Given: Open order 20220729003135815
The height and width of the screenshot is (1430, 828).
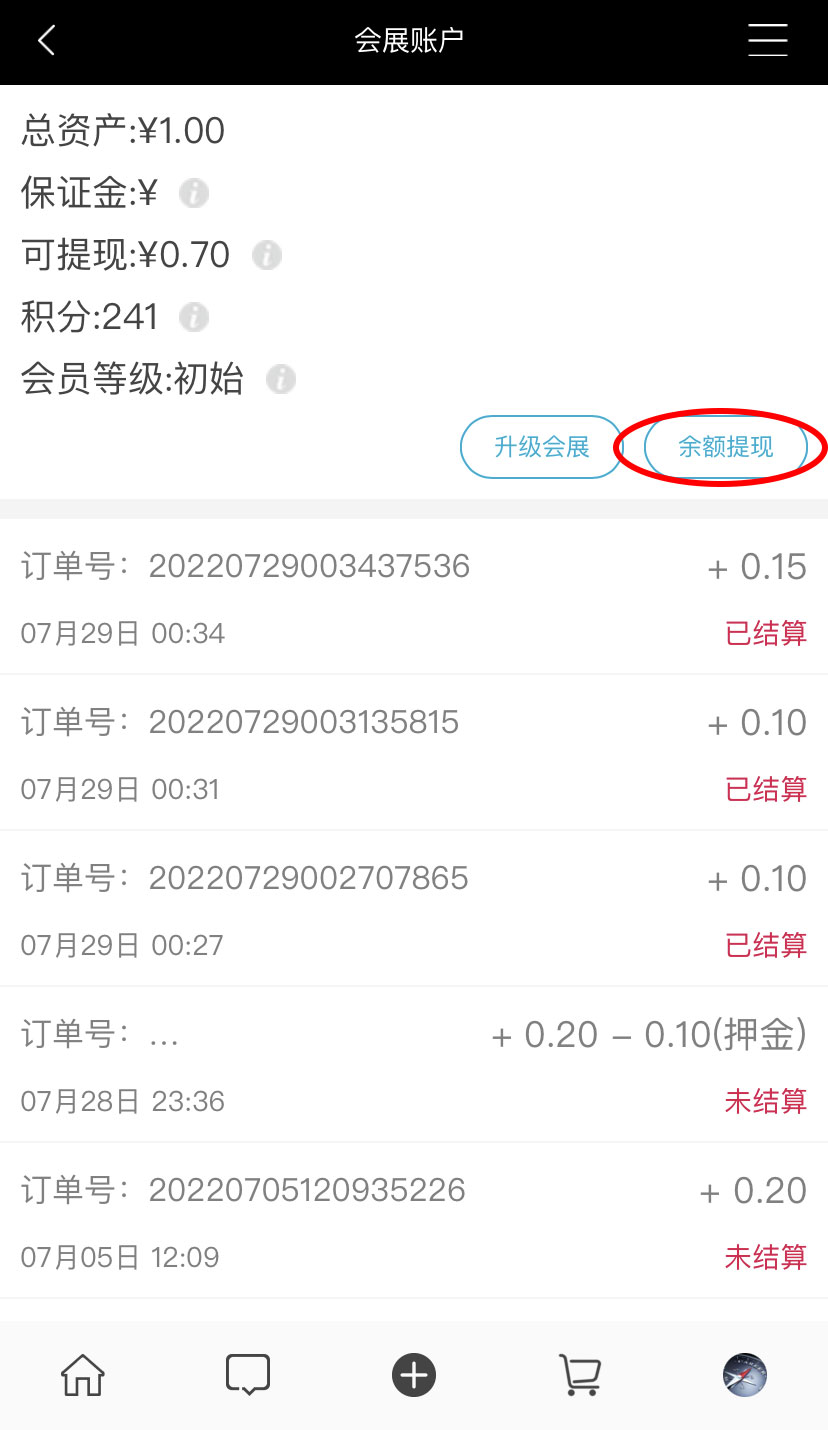Looking at the screenshot, I should pyautogui.click(x=414, y=753).
